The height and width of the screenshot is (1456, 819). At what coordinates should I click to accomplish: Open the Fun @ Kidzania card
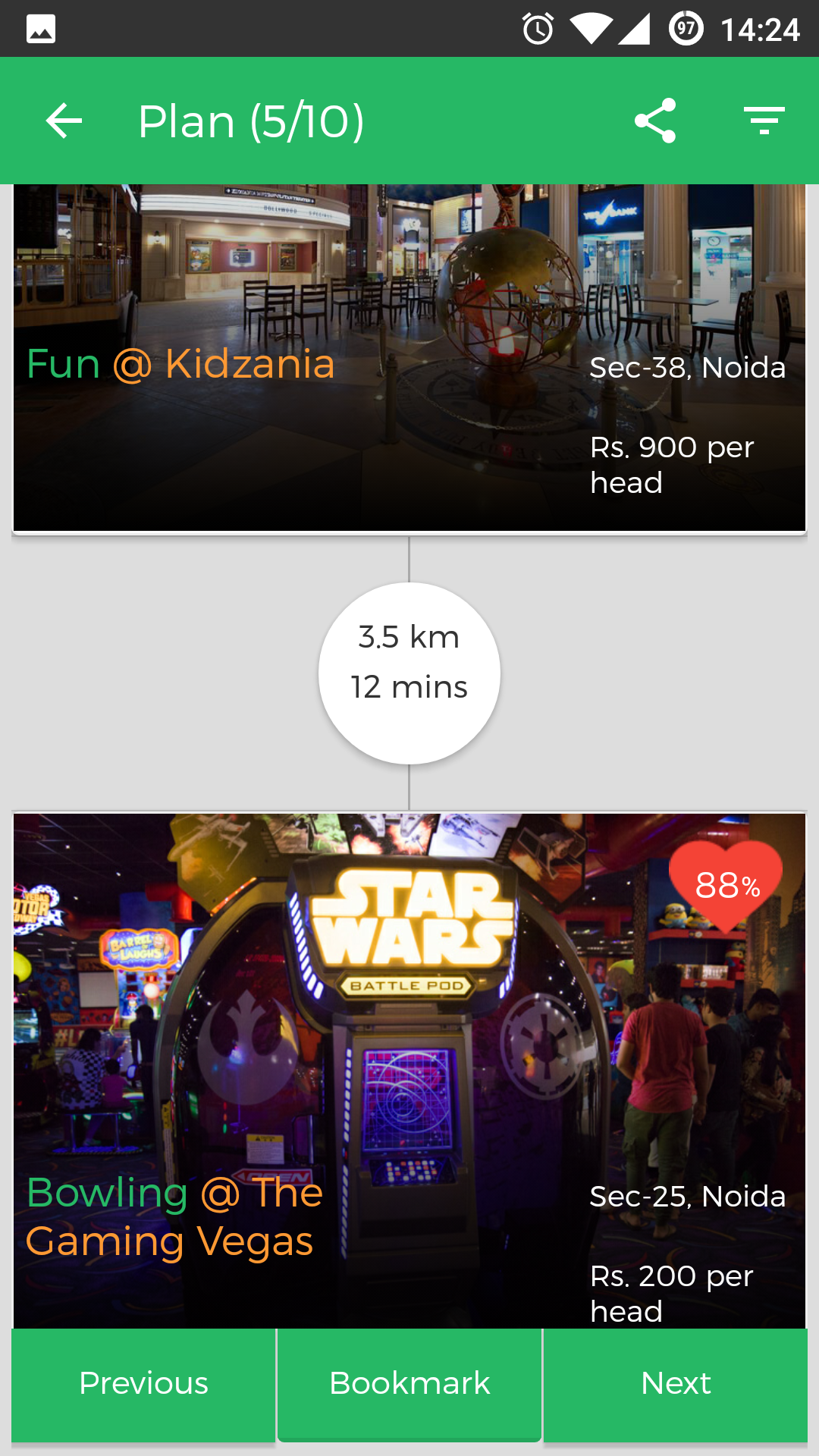(409, 358)
